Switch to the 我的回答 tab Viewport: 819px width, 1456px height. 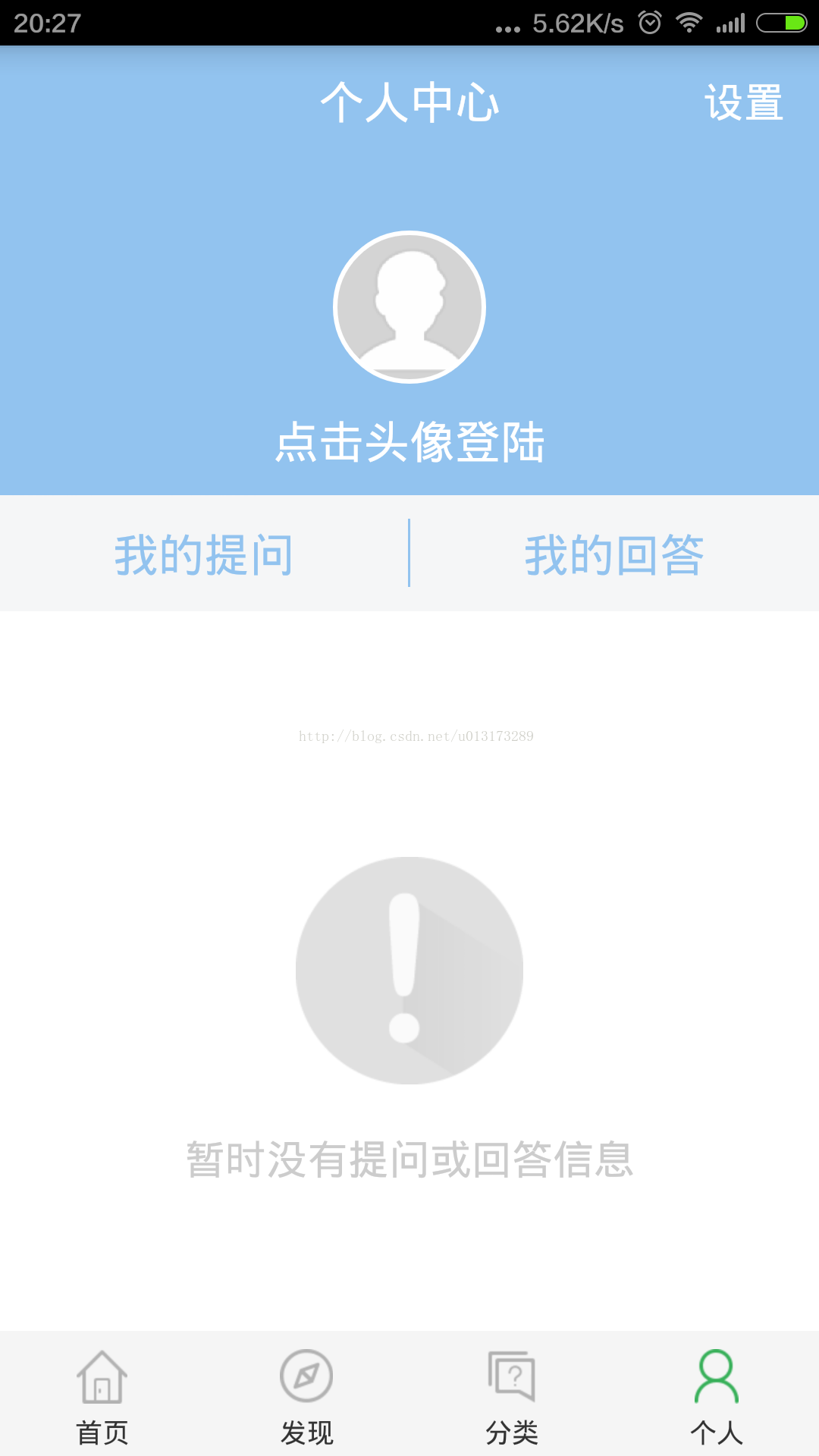[614, 554]
